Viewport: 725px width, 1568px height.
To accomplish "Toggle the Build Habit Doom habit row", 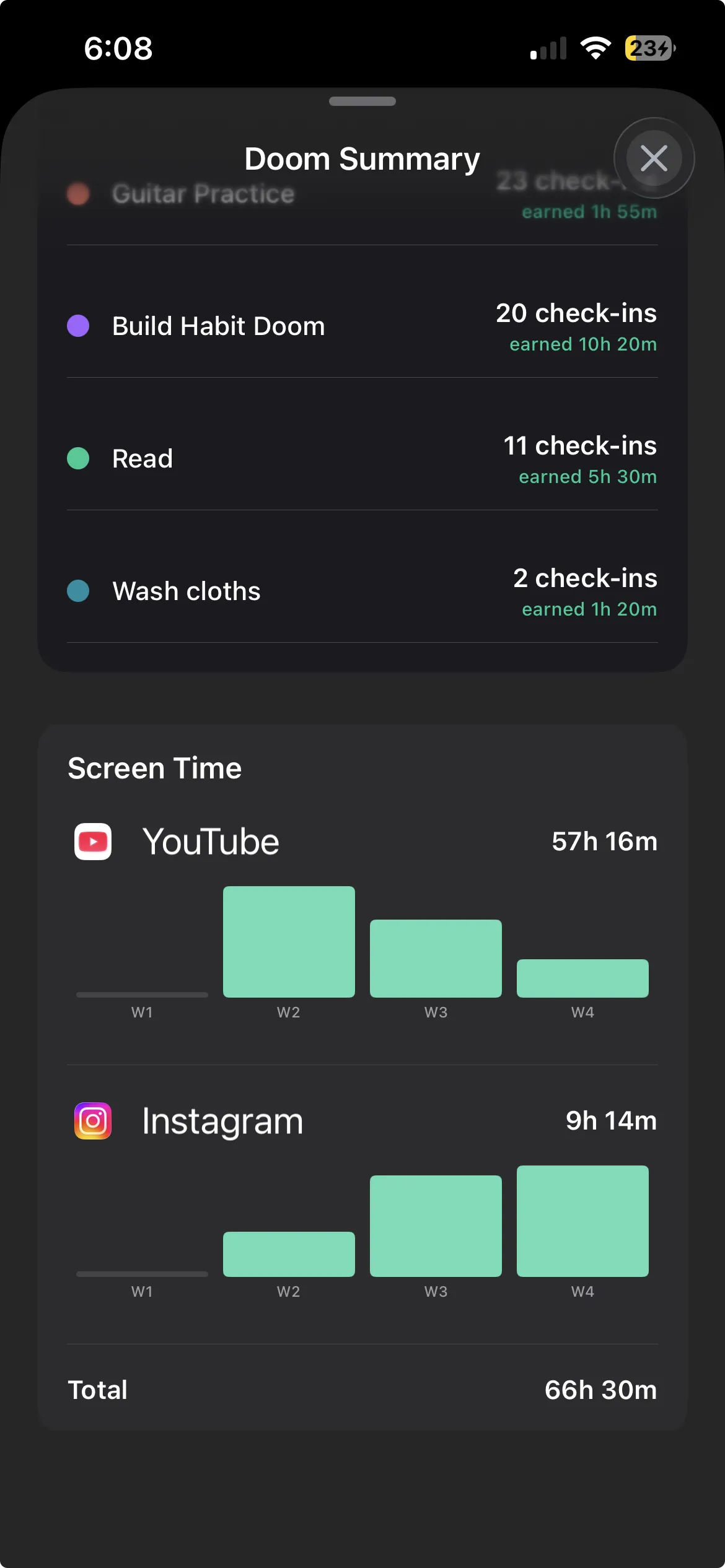I will click(362, 325).
